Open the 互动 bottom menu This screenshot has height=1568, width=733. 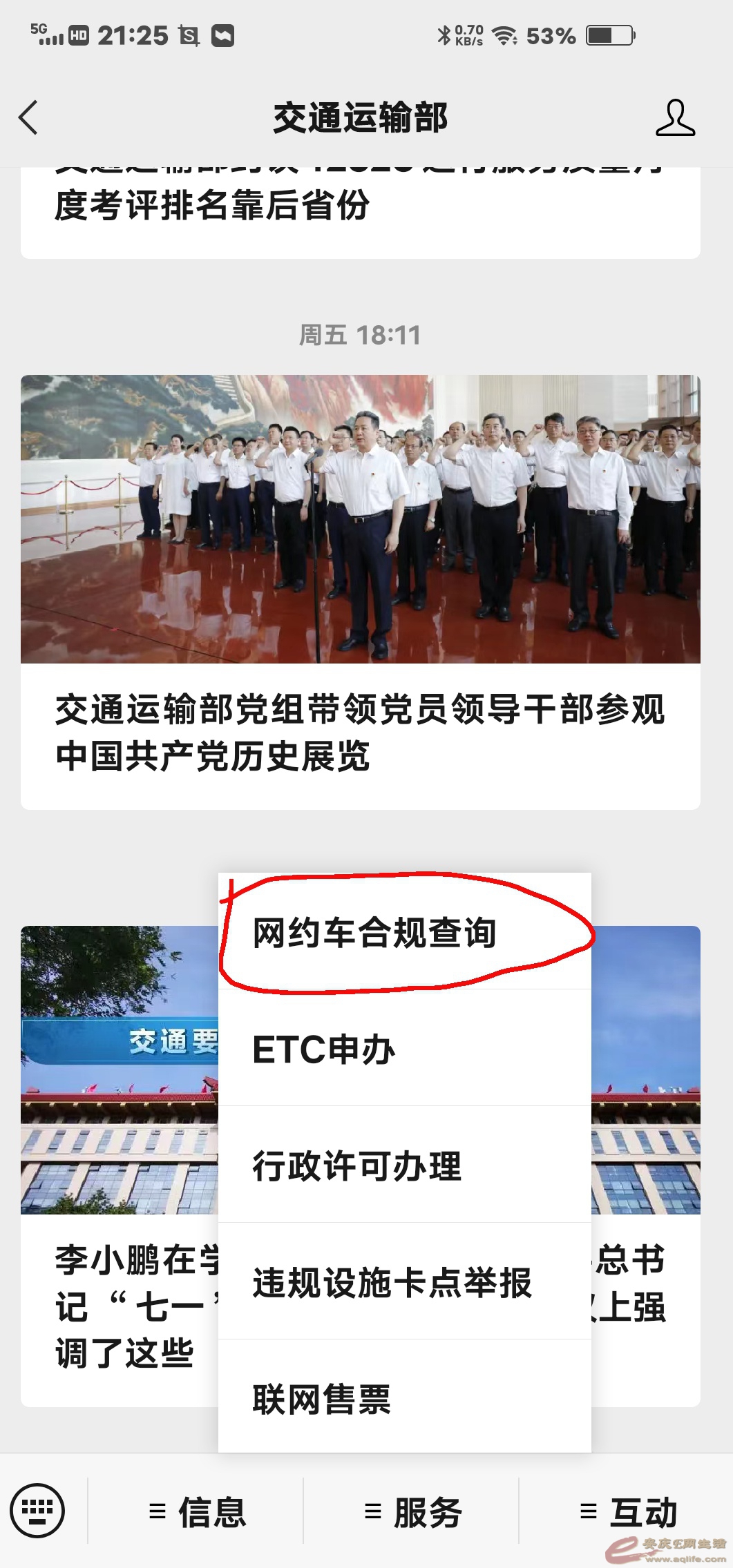click(x=629, y=1512)
